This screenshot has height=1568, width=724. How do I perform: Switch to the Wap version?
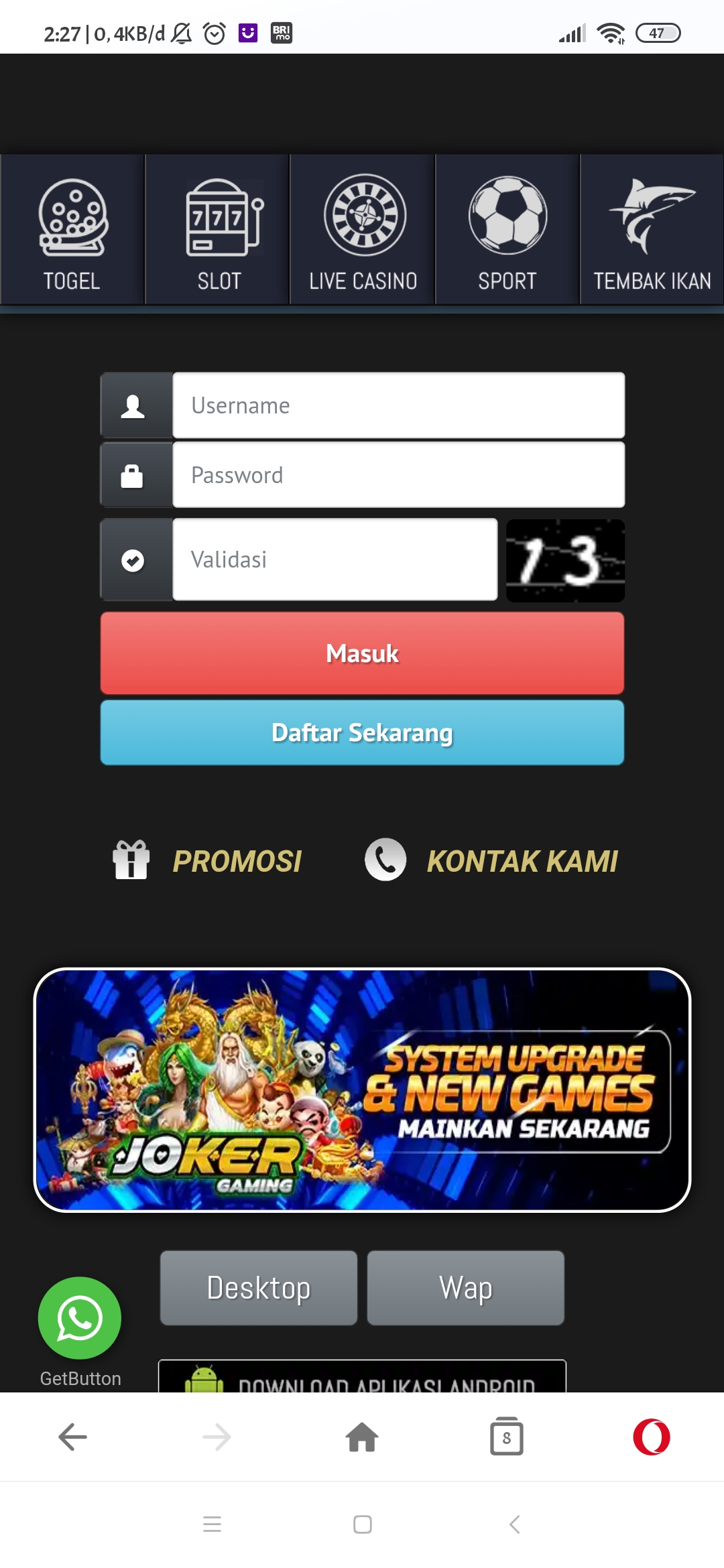pos(466,1288)
